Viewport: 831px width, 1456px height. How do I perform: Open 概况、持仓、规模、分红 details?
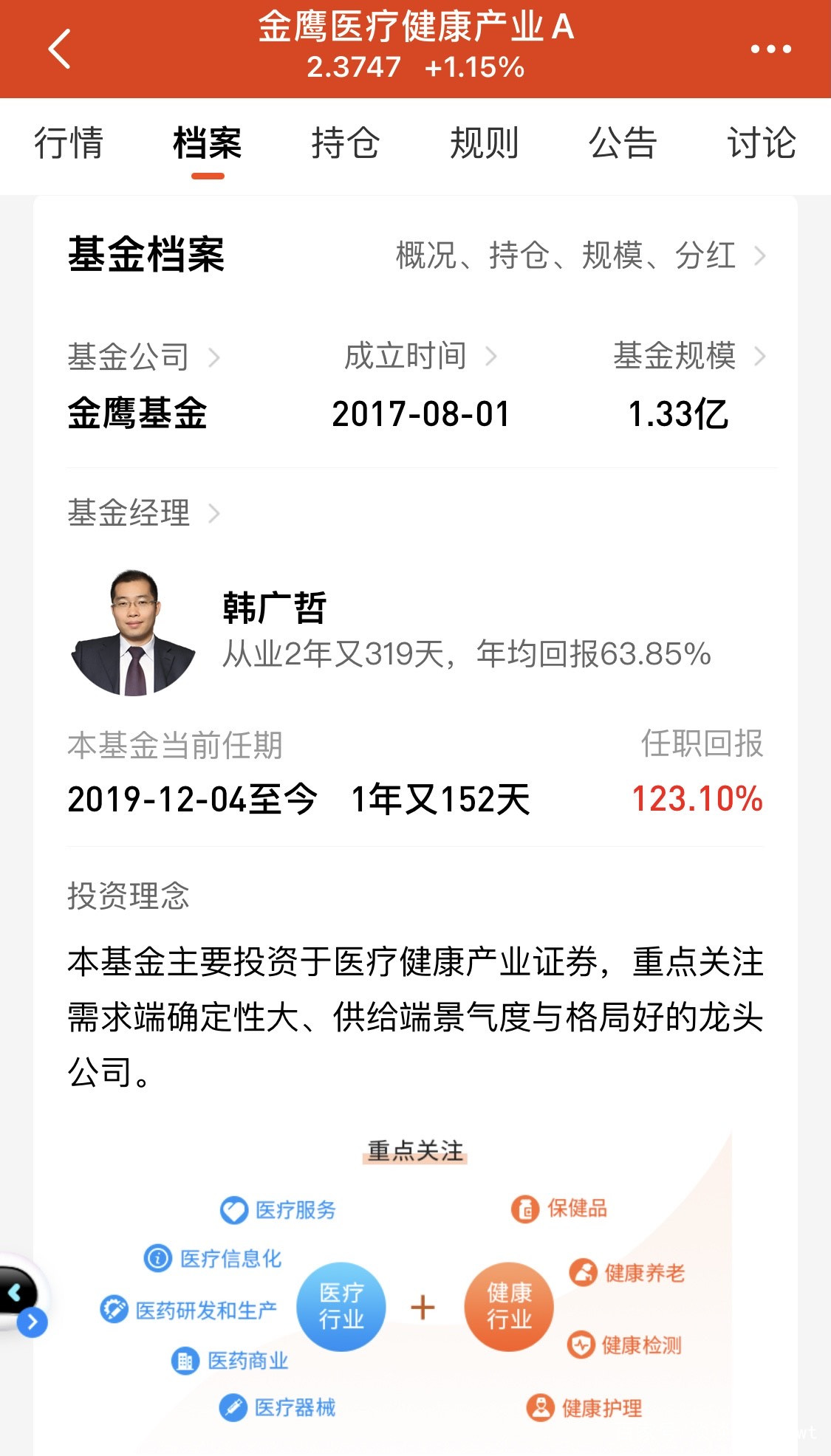point(581,256)
